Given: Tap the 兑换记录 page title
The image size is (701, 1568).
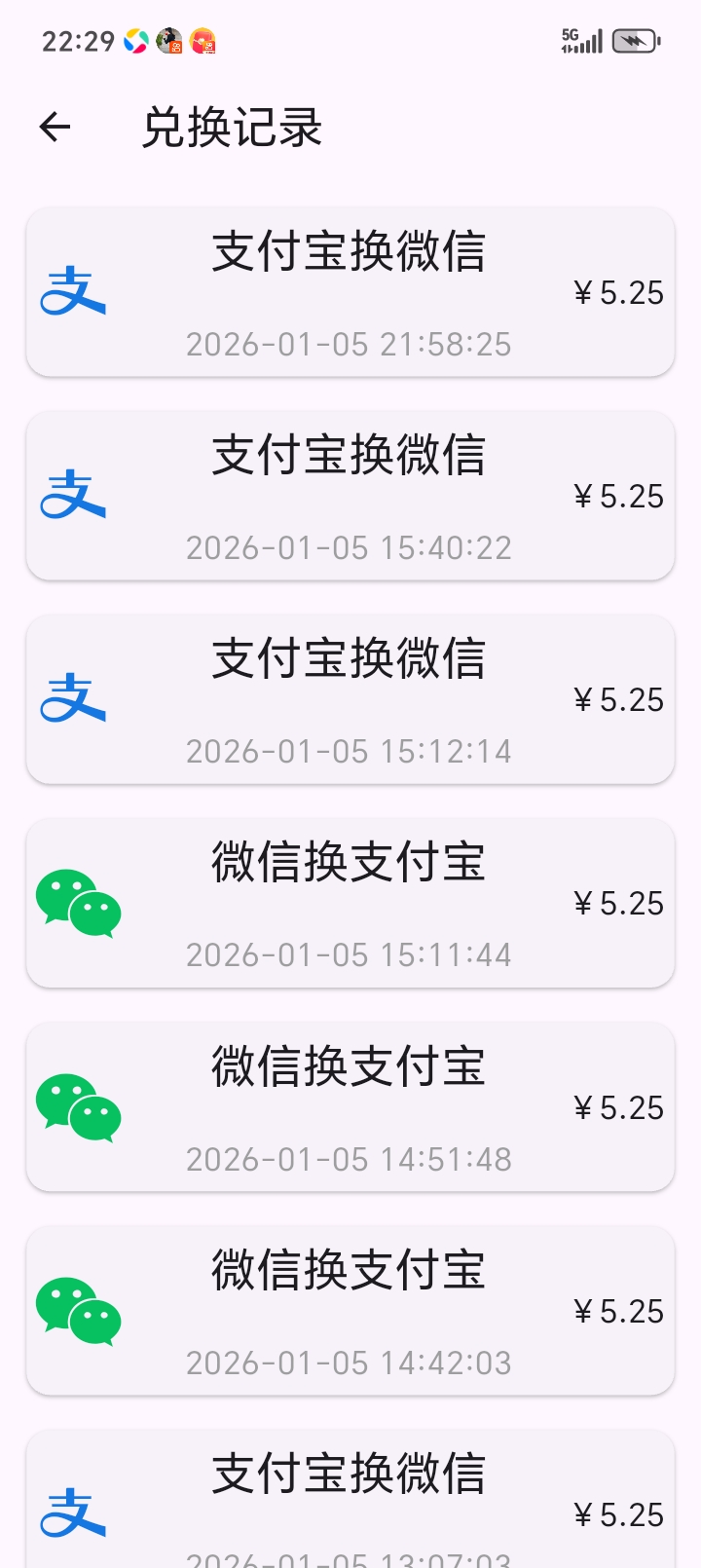Looking at the screenshot, I should click(x=234, y=127).
